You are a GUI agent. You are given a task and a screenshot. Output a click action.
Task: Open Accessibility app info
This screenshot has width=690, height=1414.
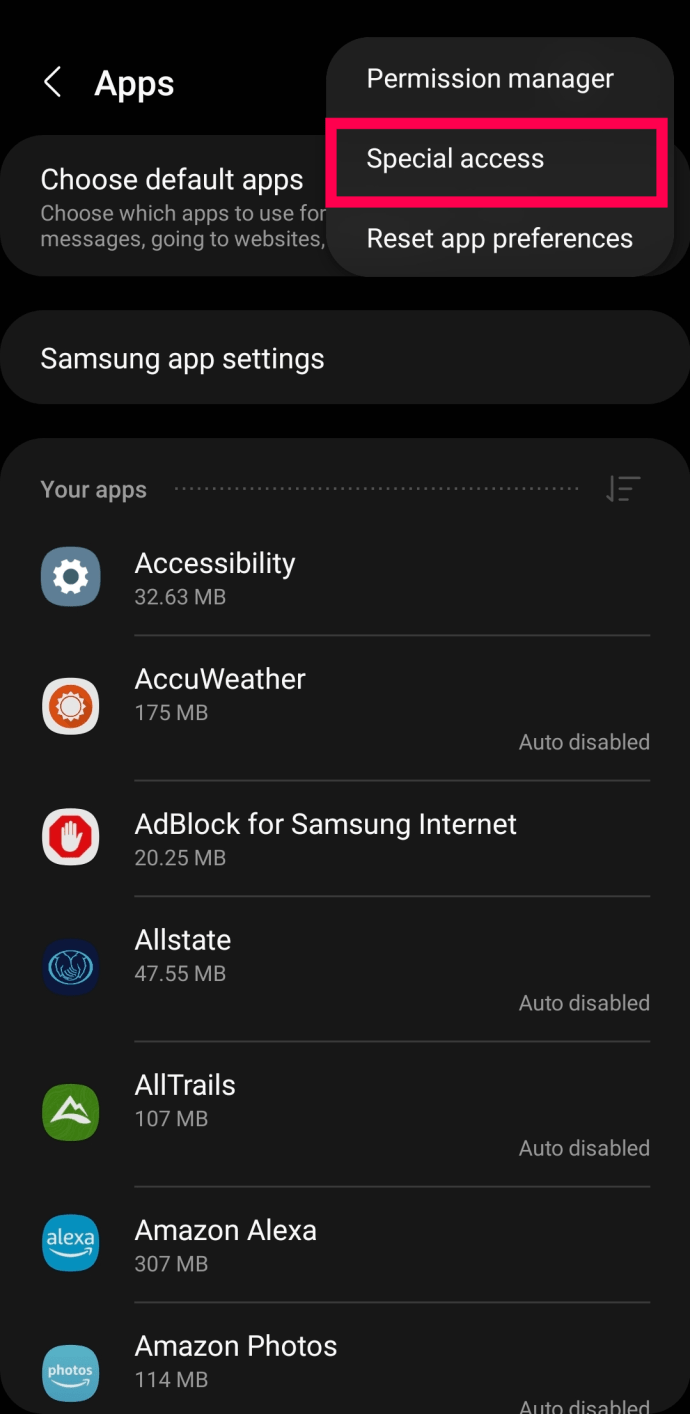(x=345, y=578)
